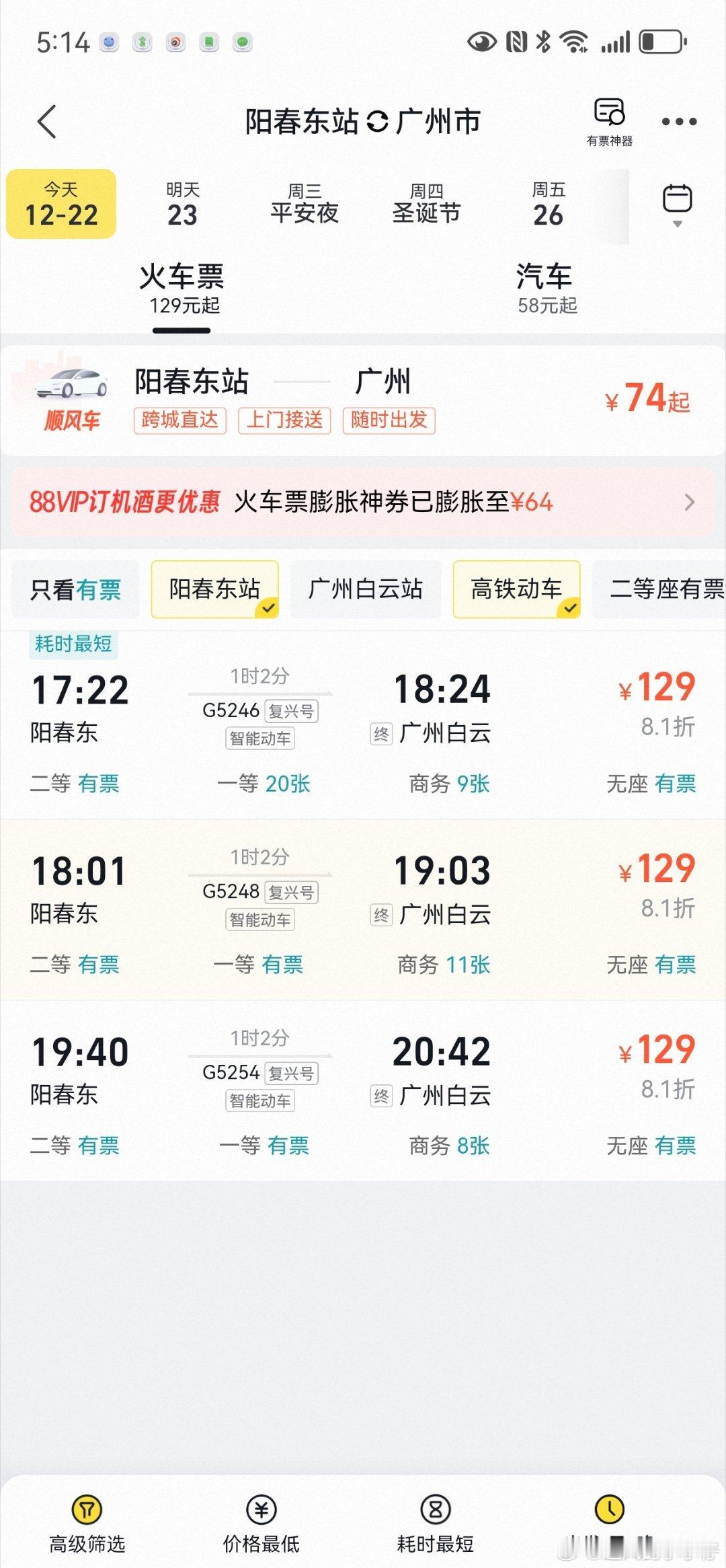Image resolution: width=726 pixels, height=1568 pixels.
Task: Select the 价格最低 price sort icon
Action: click(262, 1511)
